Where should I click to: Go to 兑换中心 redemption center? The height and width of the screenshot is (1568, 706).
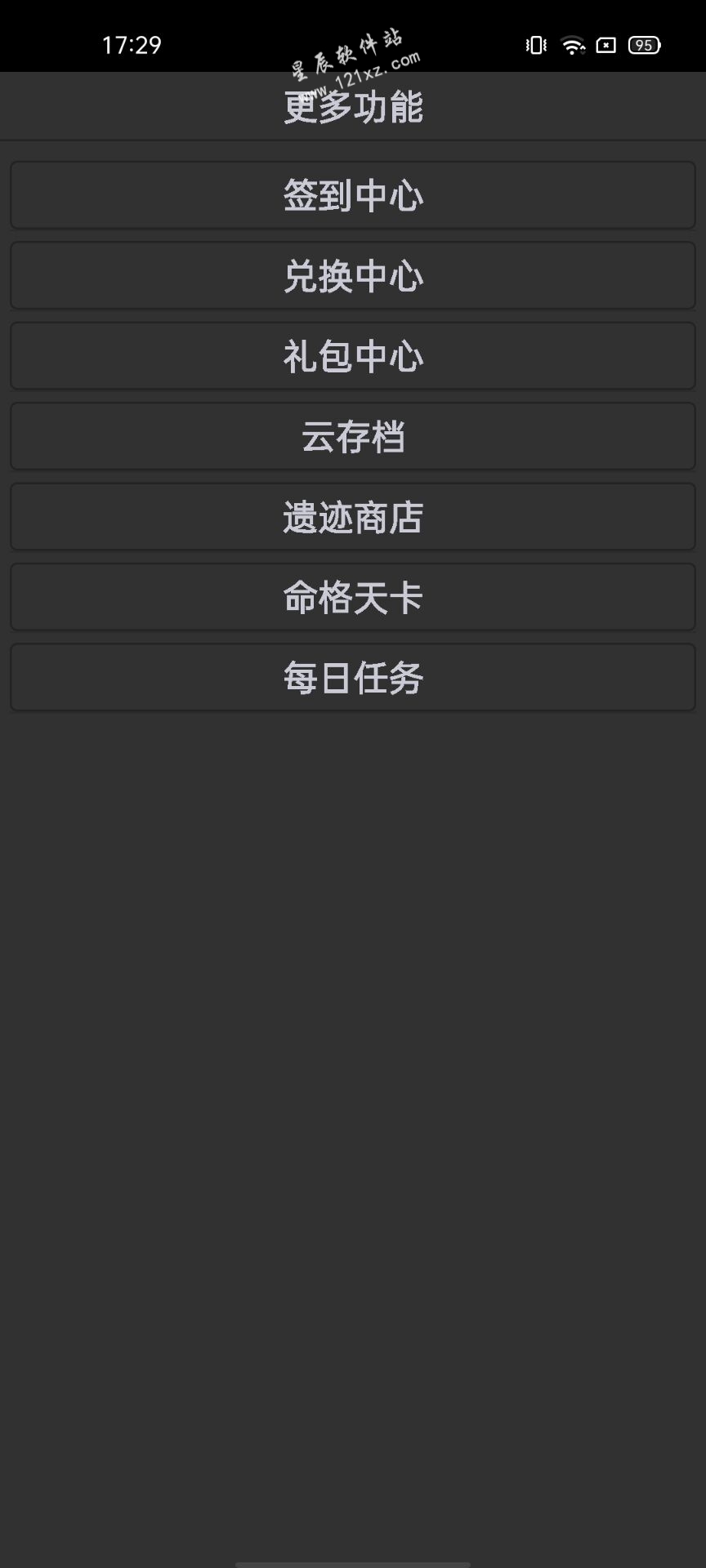(x=353, y=276)
